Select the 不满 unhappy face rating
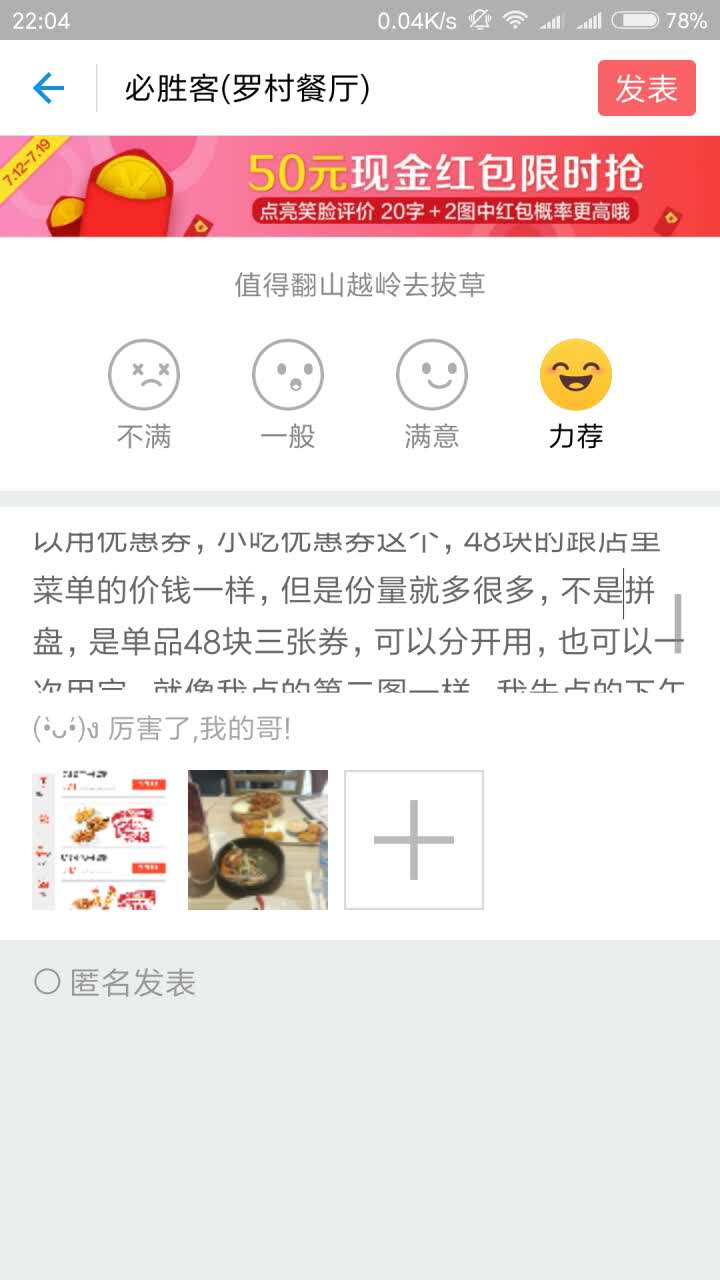This screenshot has height=1280, width=720. coord(144,376)
